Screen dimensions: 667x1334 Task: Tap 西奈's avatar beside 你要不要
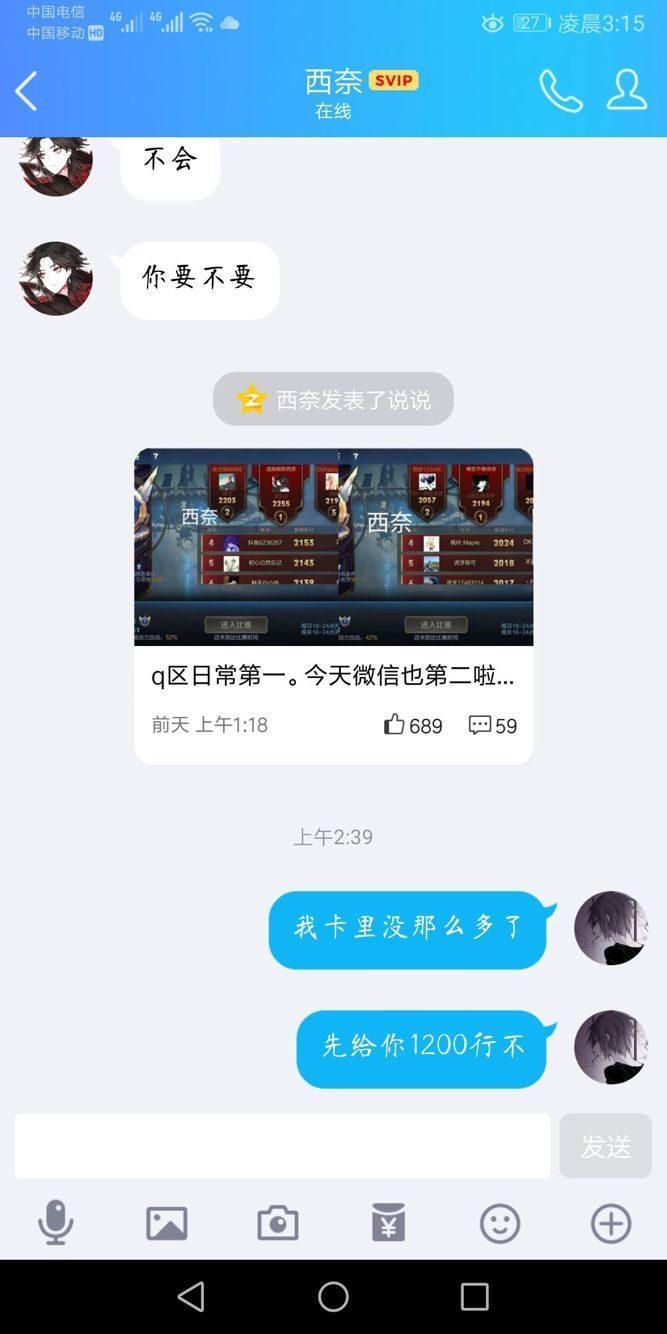[x=56, y=279]
